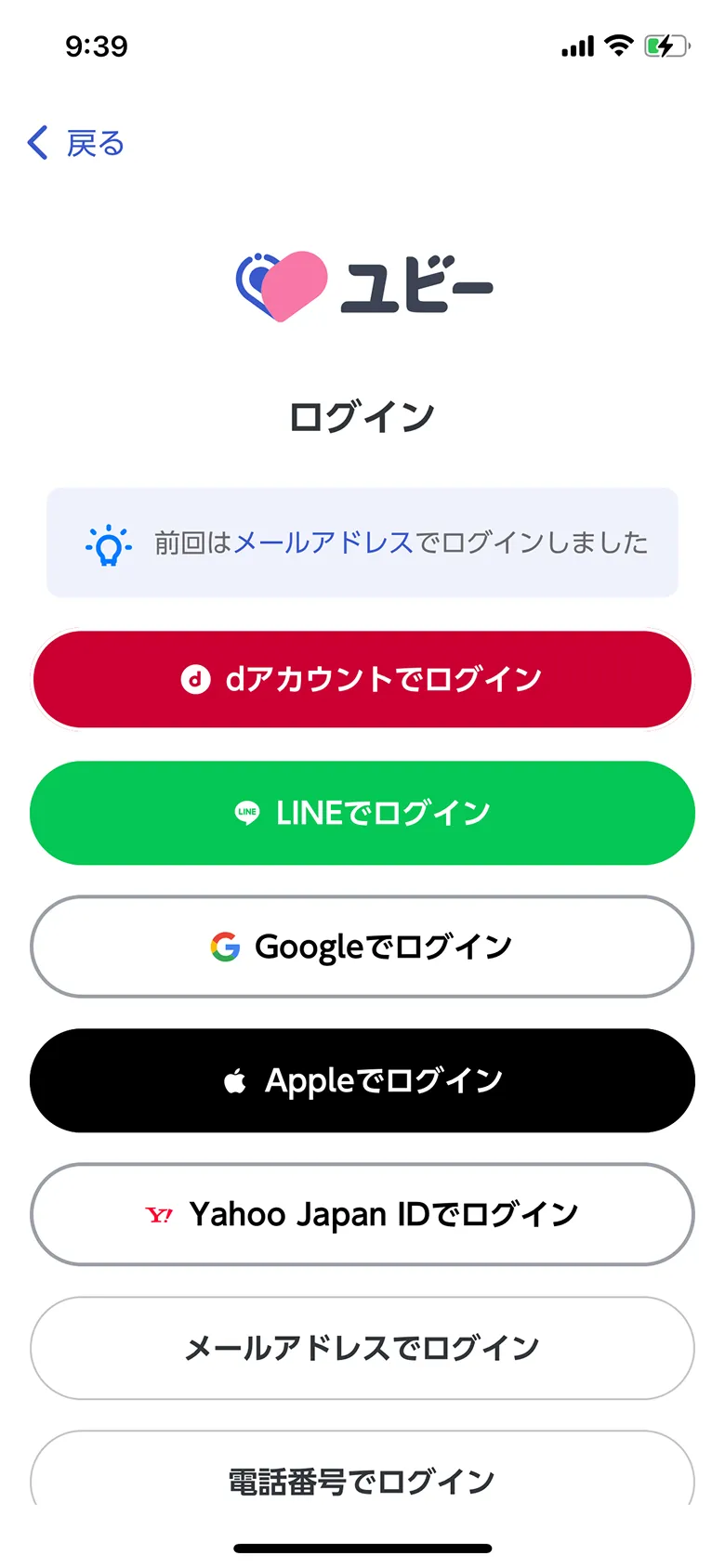Screen dimensions: 725x1568
Task: Click the Y! Yahoo Japan icon
Action: pyautogui.click(x=160, y=1214)
